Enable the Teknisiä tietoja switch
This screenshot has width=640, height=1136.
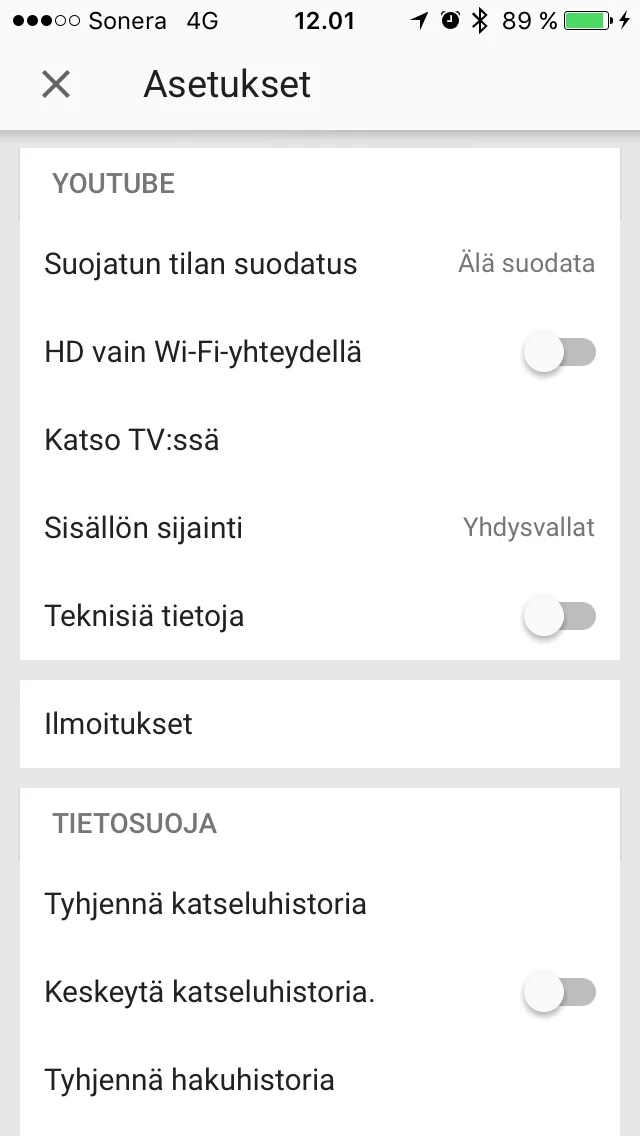pos(559,616)
